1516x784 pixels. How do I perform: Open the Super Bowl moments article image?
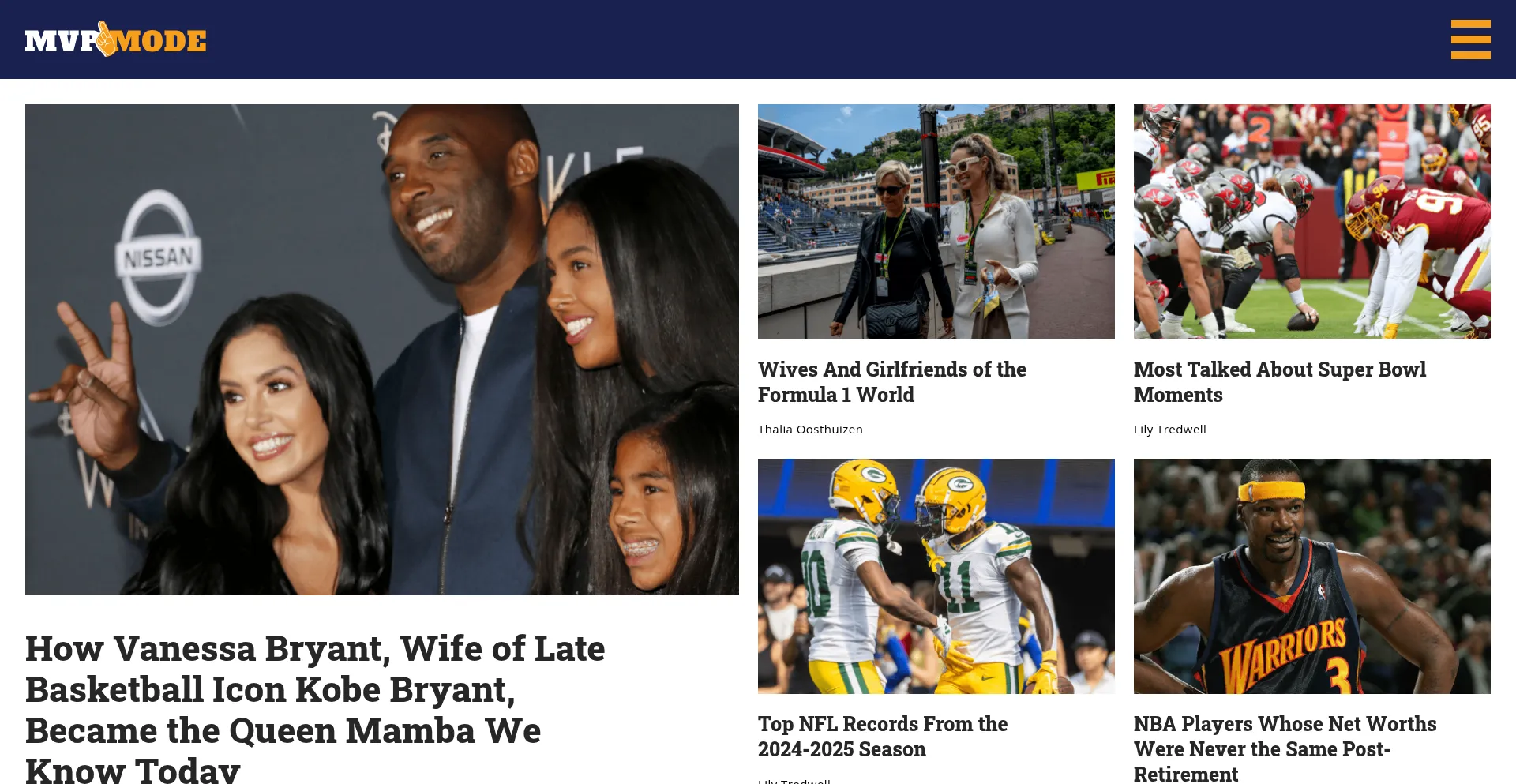(x=1311, y=221)
